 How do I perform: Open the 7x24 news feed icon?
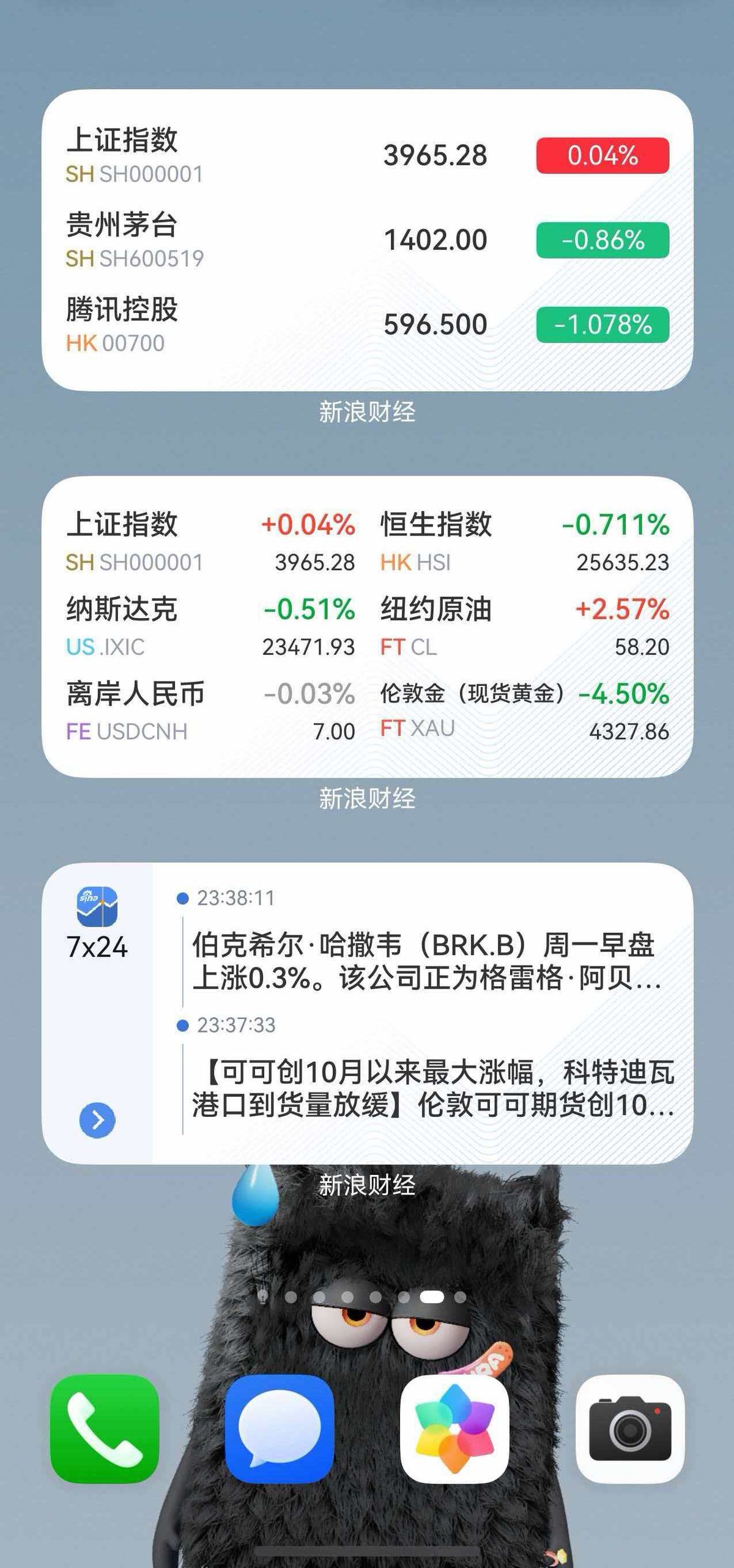tap(97, 907)
